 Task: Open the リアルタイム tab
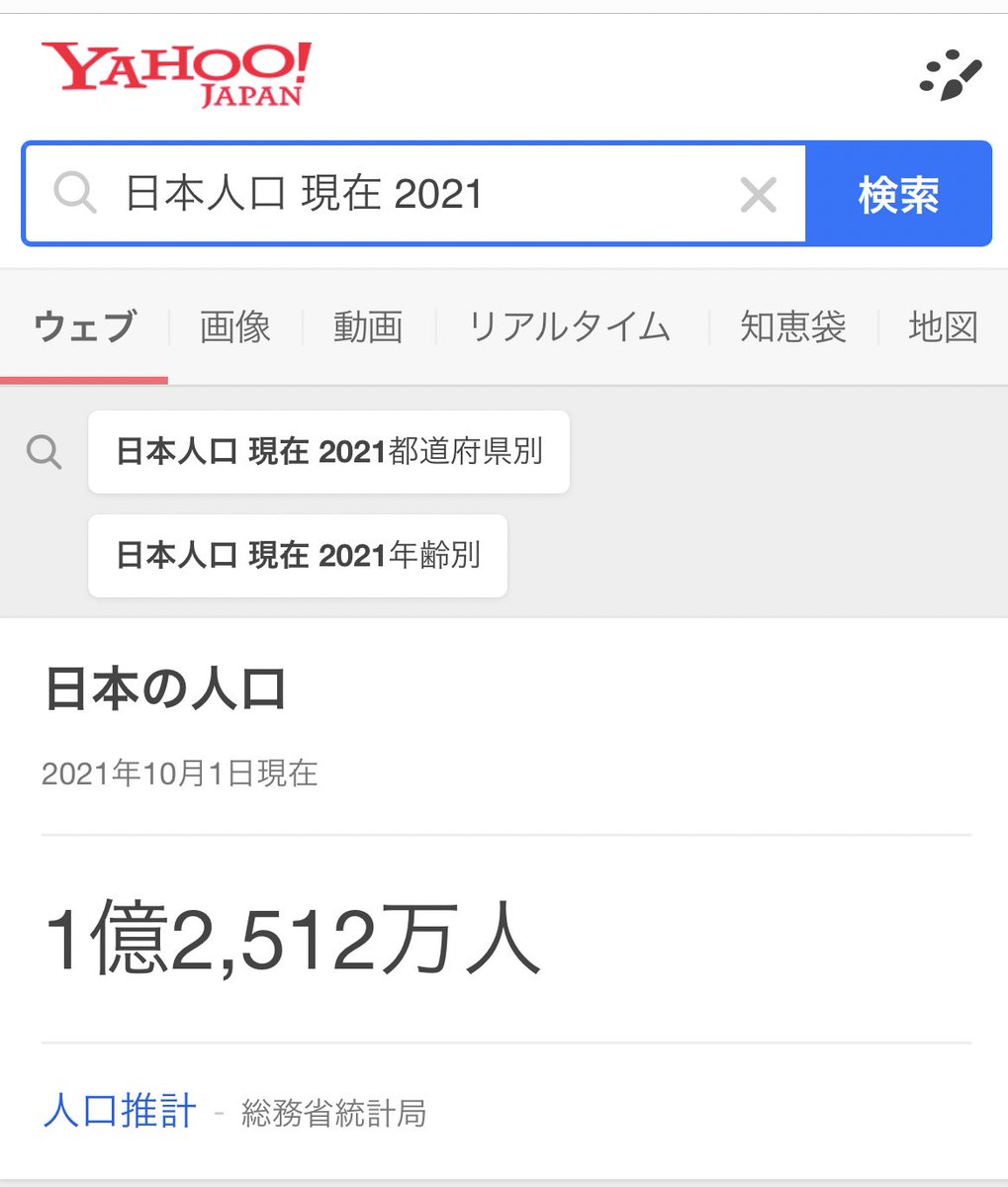(570, 326)
